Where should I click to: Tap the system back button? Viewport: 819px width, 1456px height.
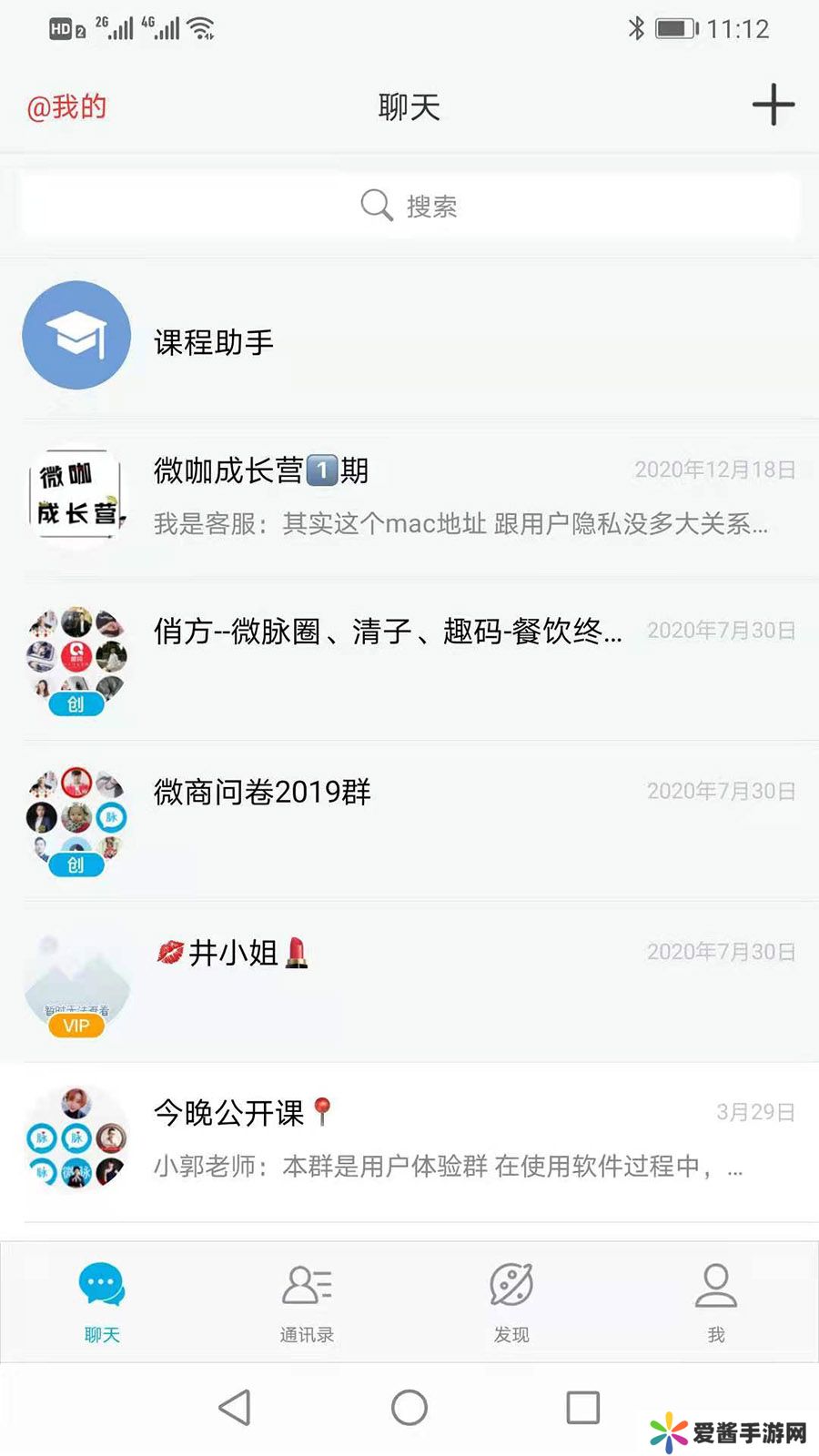pyautogui.click(x=235, y=1407)
